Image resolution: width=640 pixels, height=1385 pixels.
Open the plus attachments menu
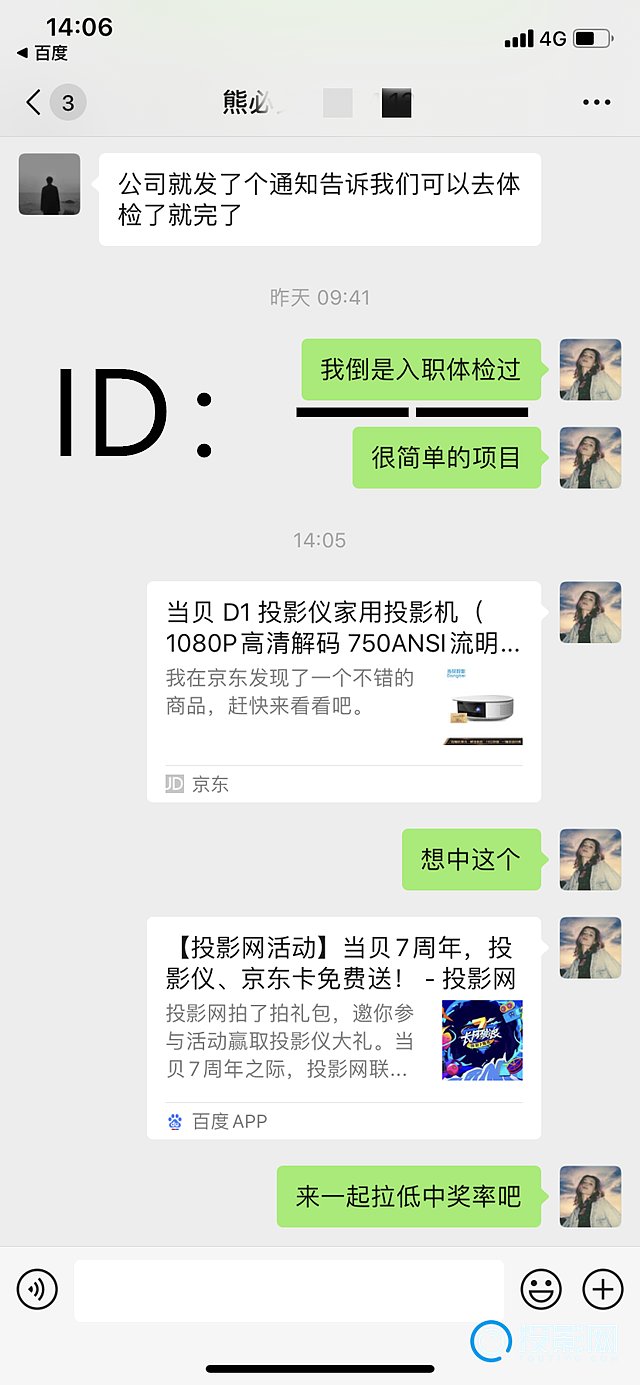[x=602, y=1290]
